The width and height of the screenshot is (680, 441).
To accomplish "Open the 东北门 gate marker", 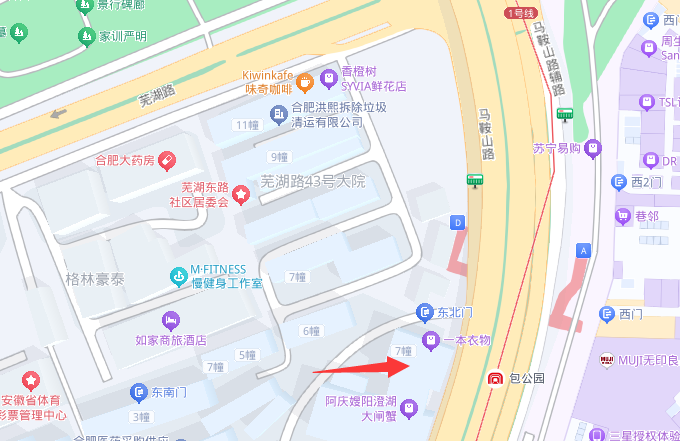I will [424, 312].
